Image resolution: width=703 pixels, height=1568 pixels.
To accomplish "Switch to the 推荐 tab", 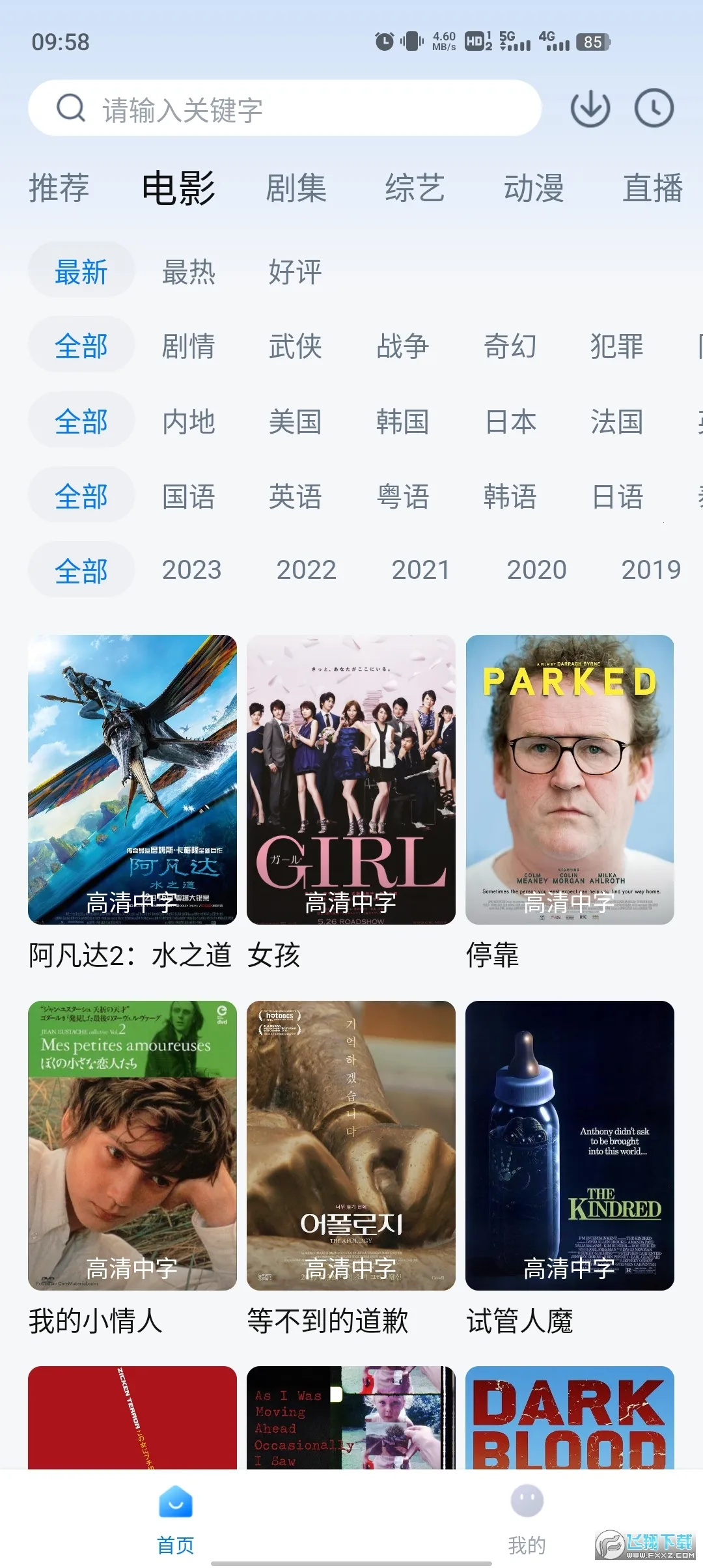I will pyautogui.click(x=59, y=189).
